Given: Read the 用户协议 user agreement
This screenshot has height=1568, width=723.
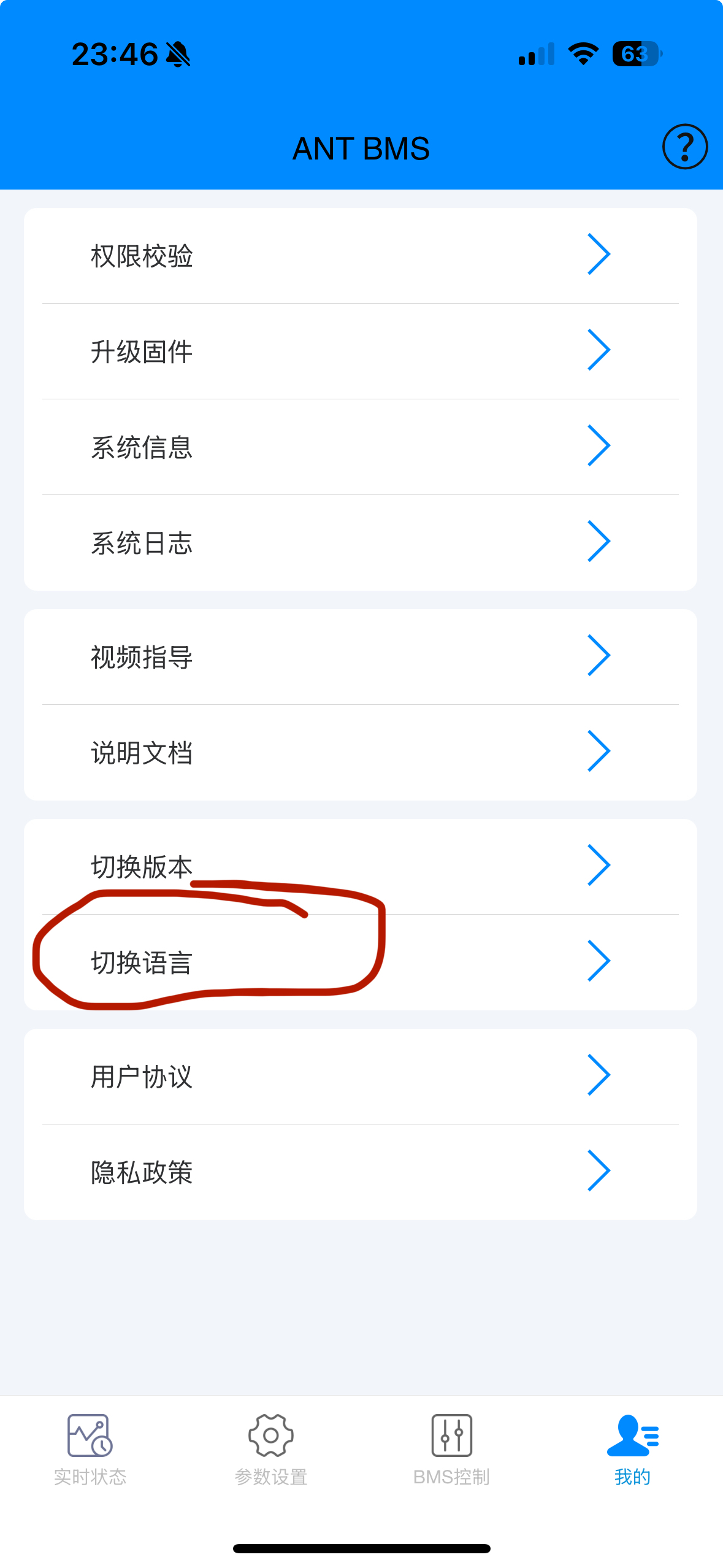Looking at the screenshot, I should click(360, 1076).
